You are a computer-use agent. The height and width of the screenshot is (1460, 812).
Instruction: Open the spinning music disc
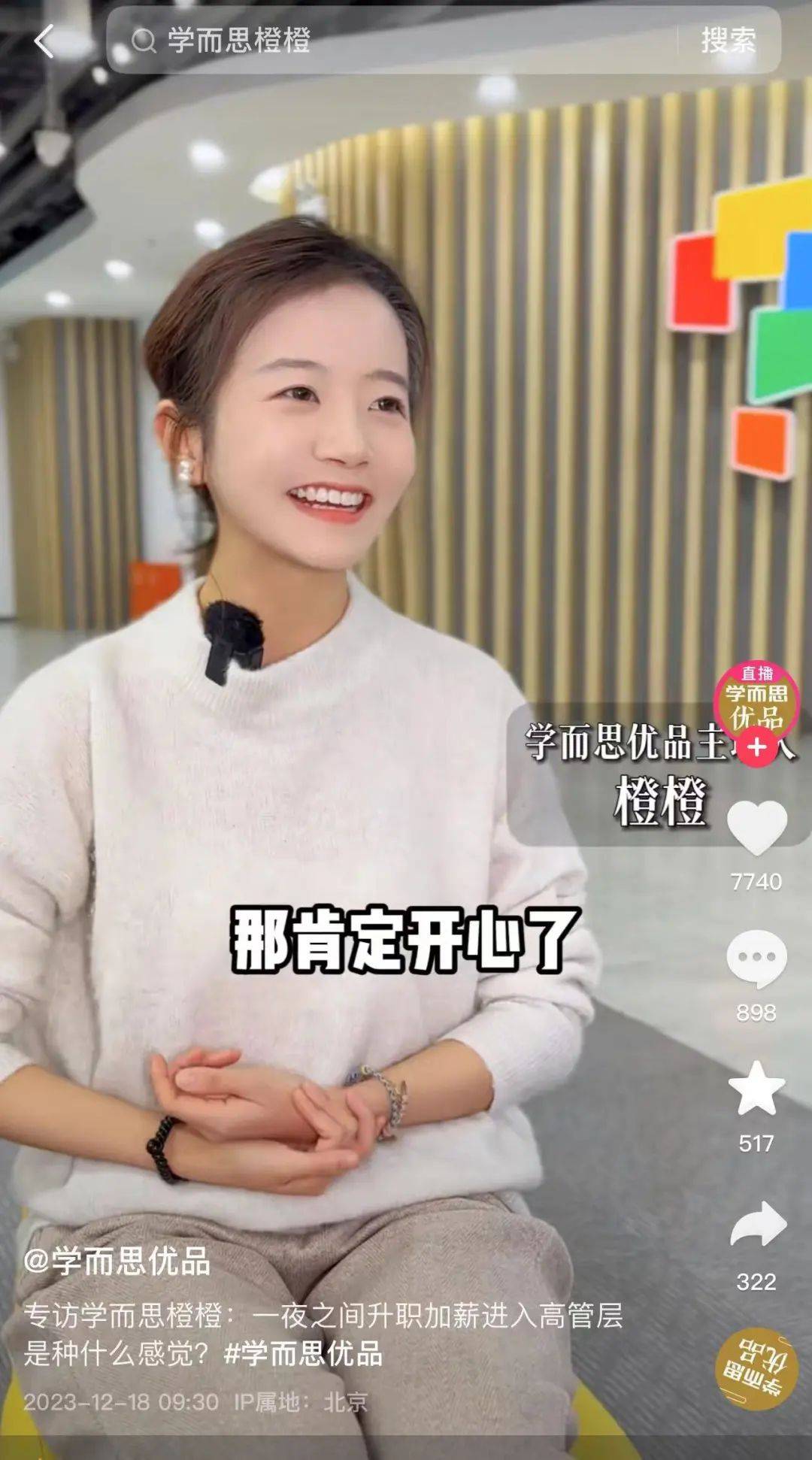tap(756, 1369)
